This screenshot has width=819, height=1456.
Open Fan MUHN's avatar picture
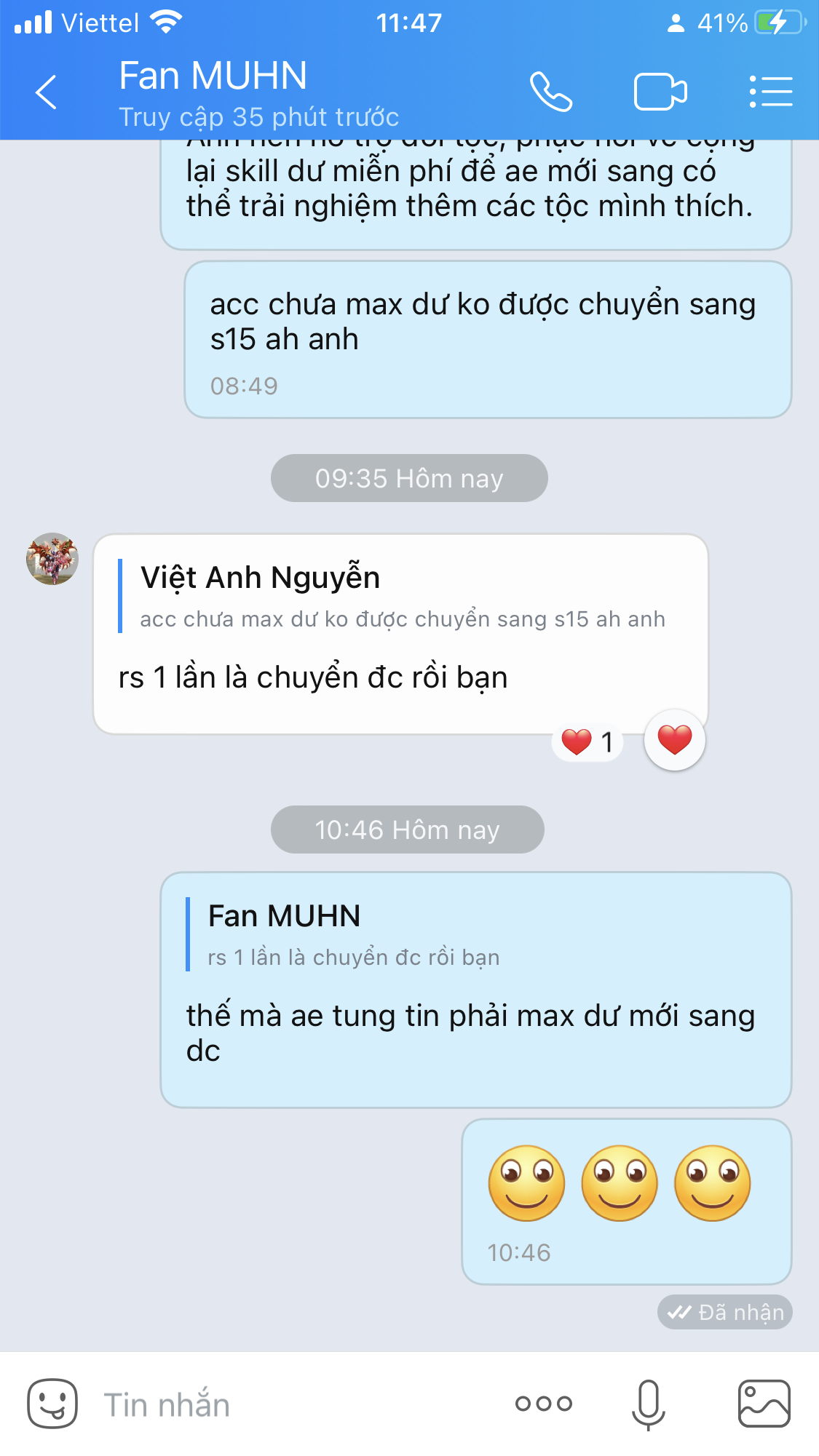click(x=52, y=559)
